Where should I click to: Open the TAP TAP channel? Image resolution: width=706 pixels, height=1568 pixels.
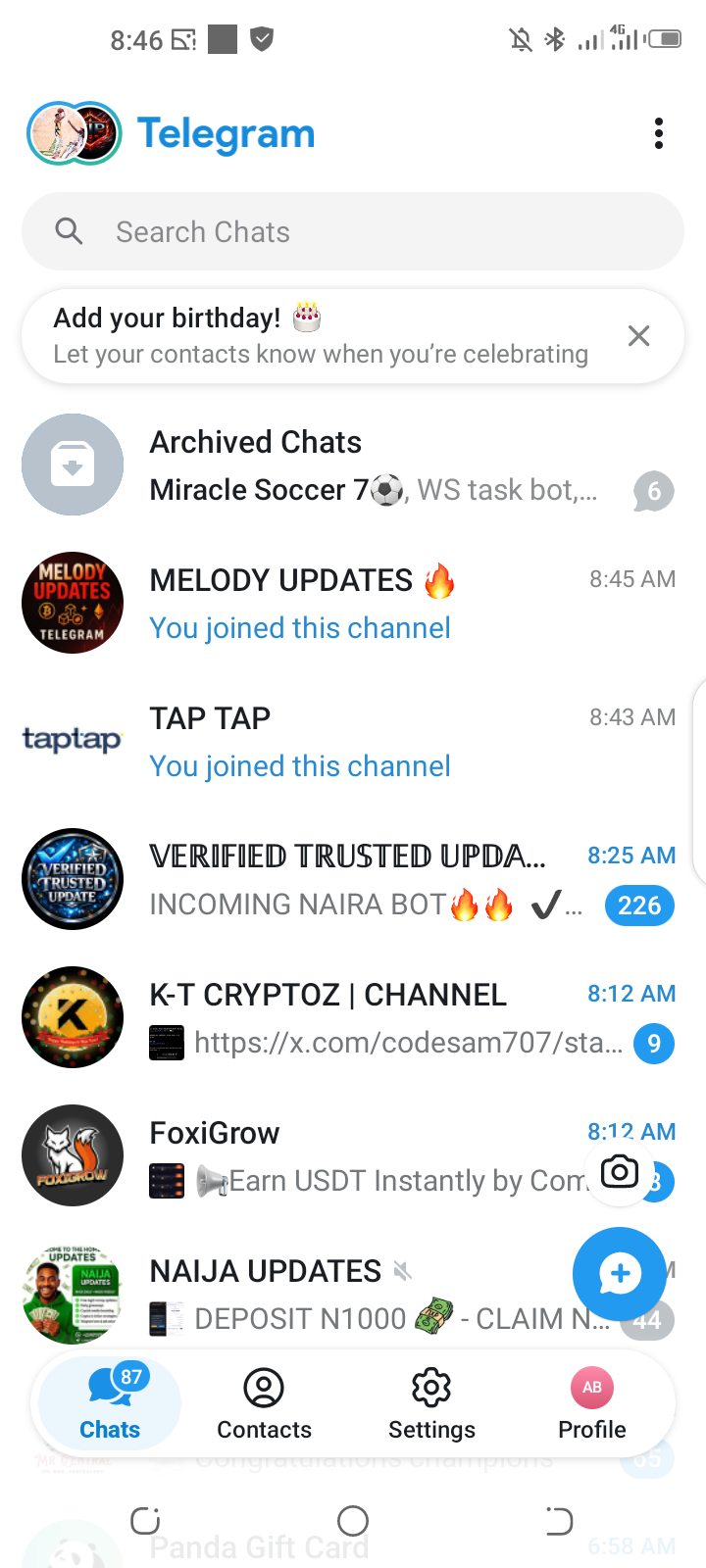pyautogui.click(x=353, y=741)
